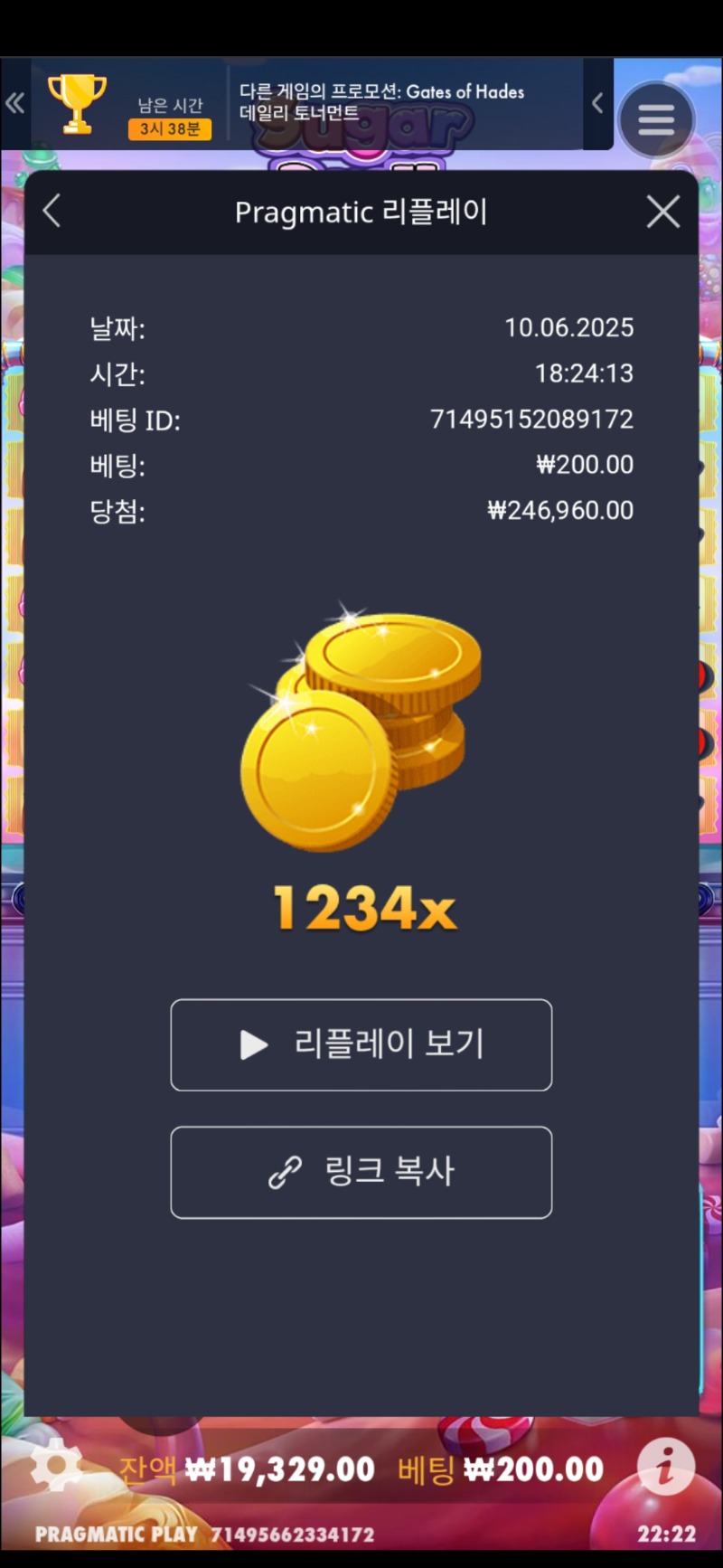Image resolution: width=723 pixels, height=1568 pixels.
Task: Open the hamburger menu
Action: click(655, 118)
